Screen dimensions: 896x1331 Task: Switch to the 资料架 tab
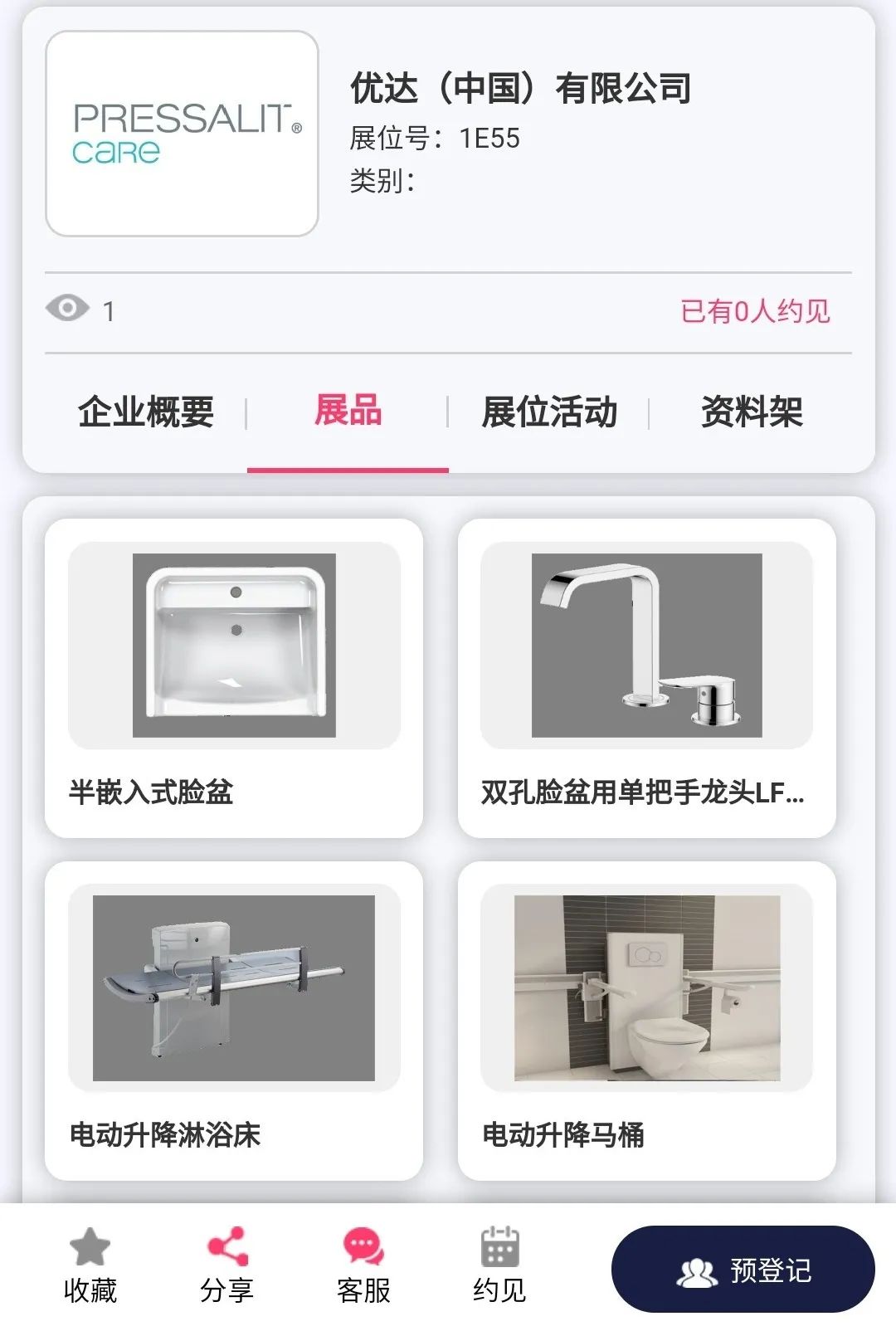(752, 412)
